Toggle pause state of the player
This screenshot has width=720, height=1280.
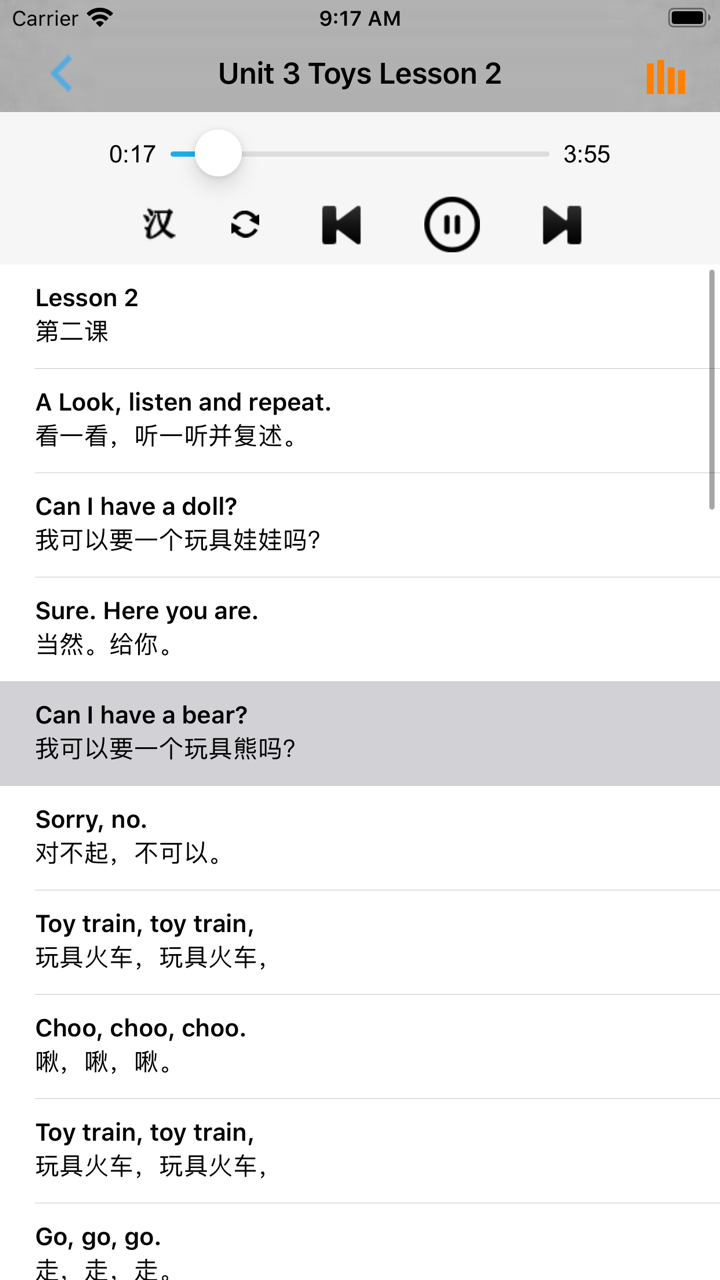(x=452, y=224)
